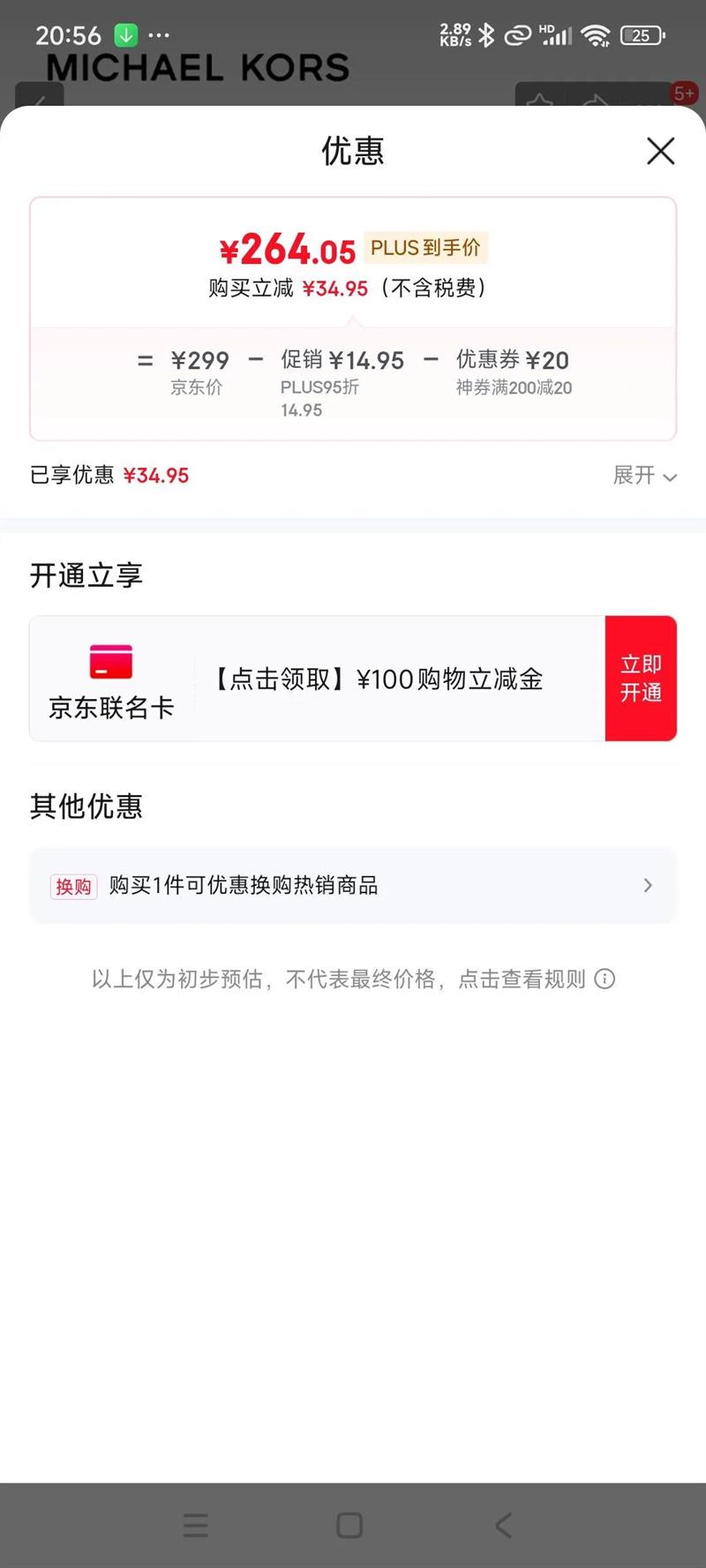This screenshot has height=1568, width=706.
Task: Open the system recent apps menu
Action: (x=196, y=1526)
